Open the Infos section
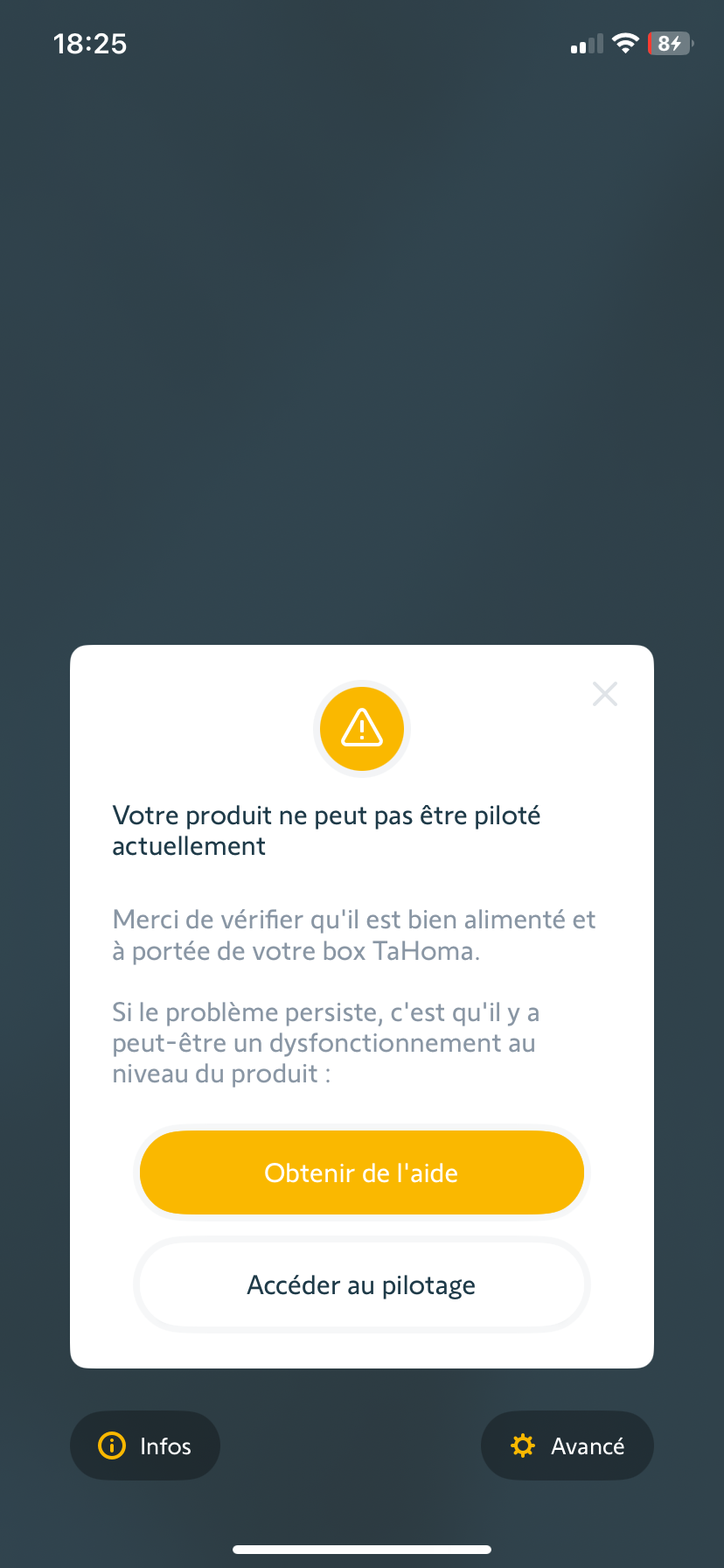 pyautogui.click(x=145, y=1445)
